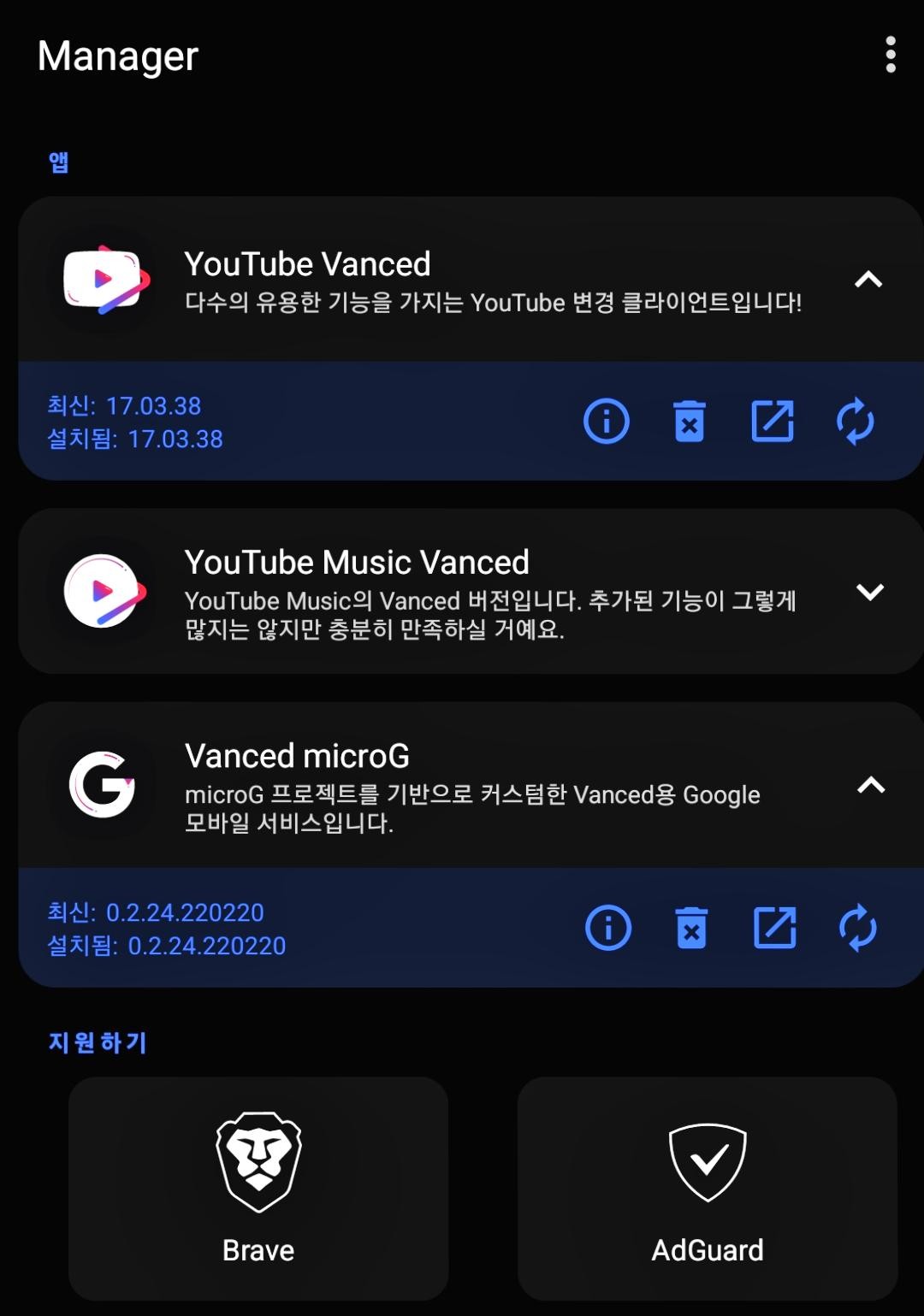This screenshot has height=1316, width=924.
Task: Launch YouTube Vanced with the open icon
Action: pyautogui.click(x=771, y=421)
